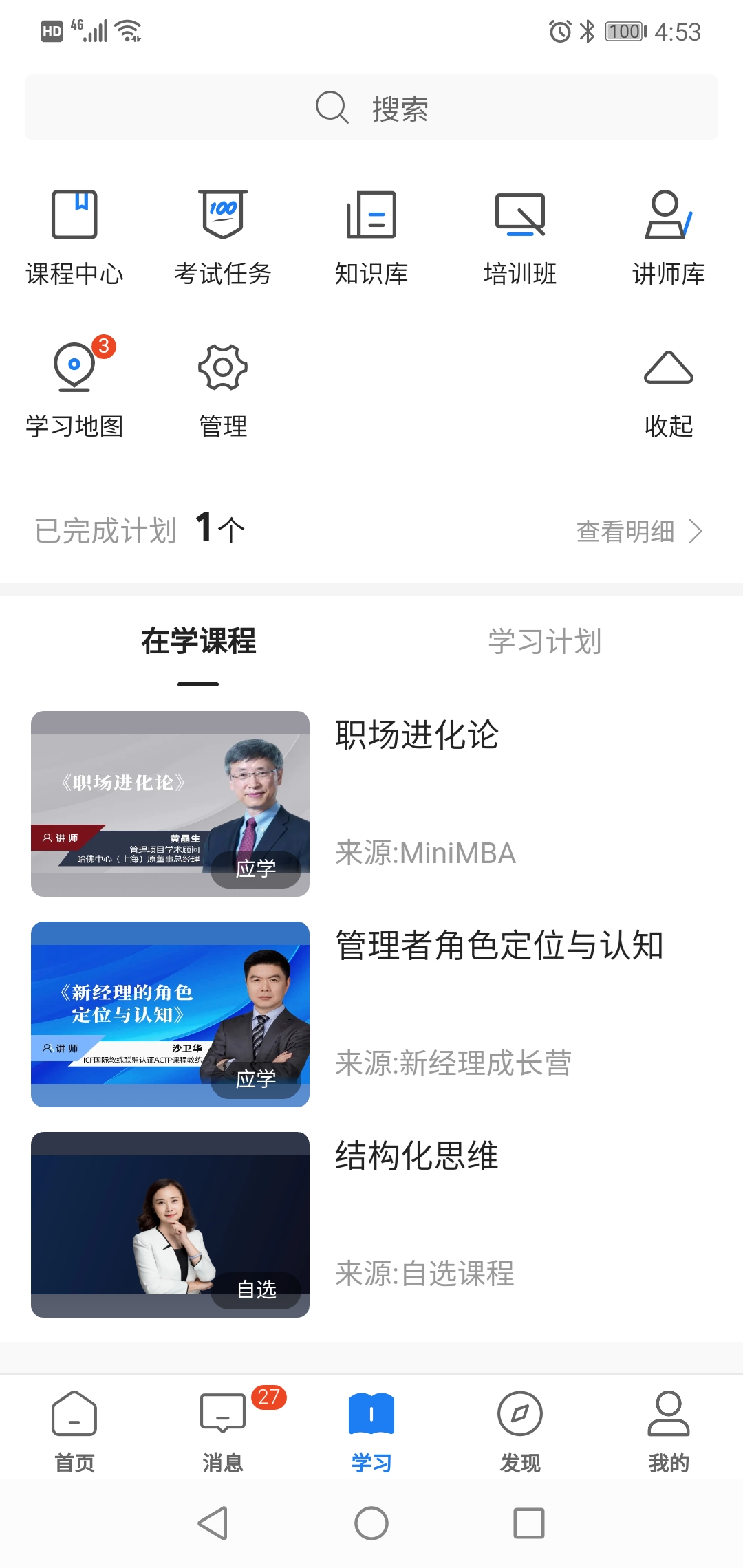Select the 在学课程 tab
The height and width of the screenshot is (1568, 743).
[197, 643]
